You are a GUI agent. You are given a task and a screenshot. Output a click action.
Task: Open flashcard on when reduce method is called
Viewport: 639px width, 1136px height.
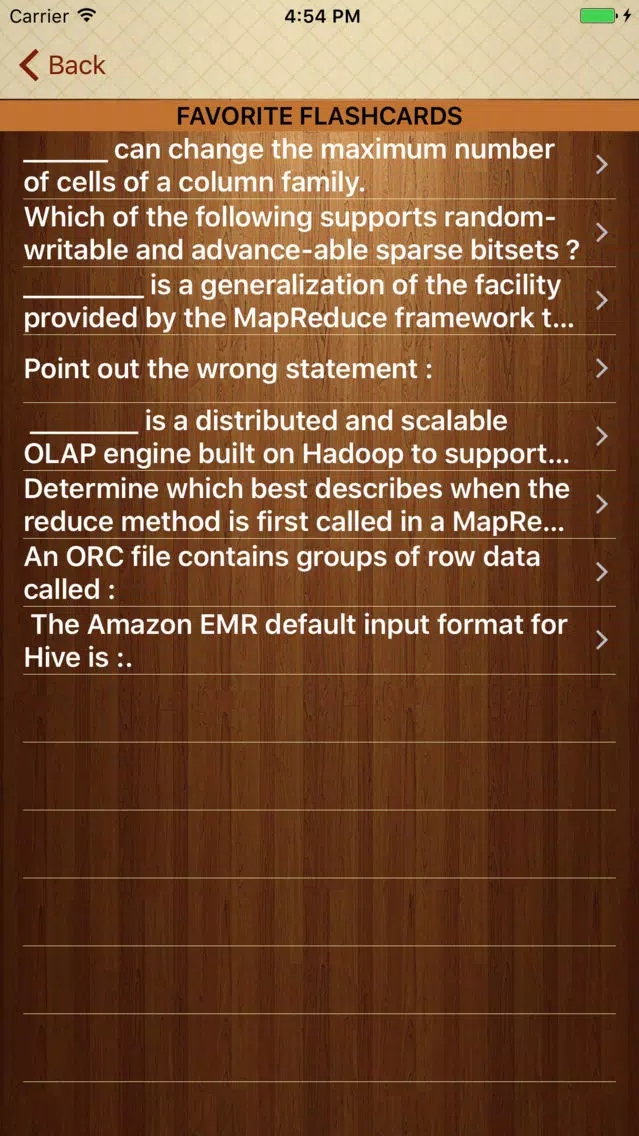pyautogui.click(x=300, y=505)
